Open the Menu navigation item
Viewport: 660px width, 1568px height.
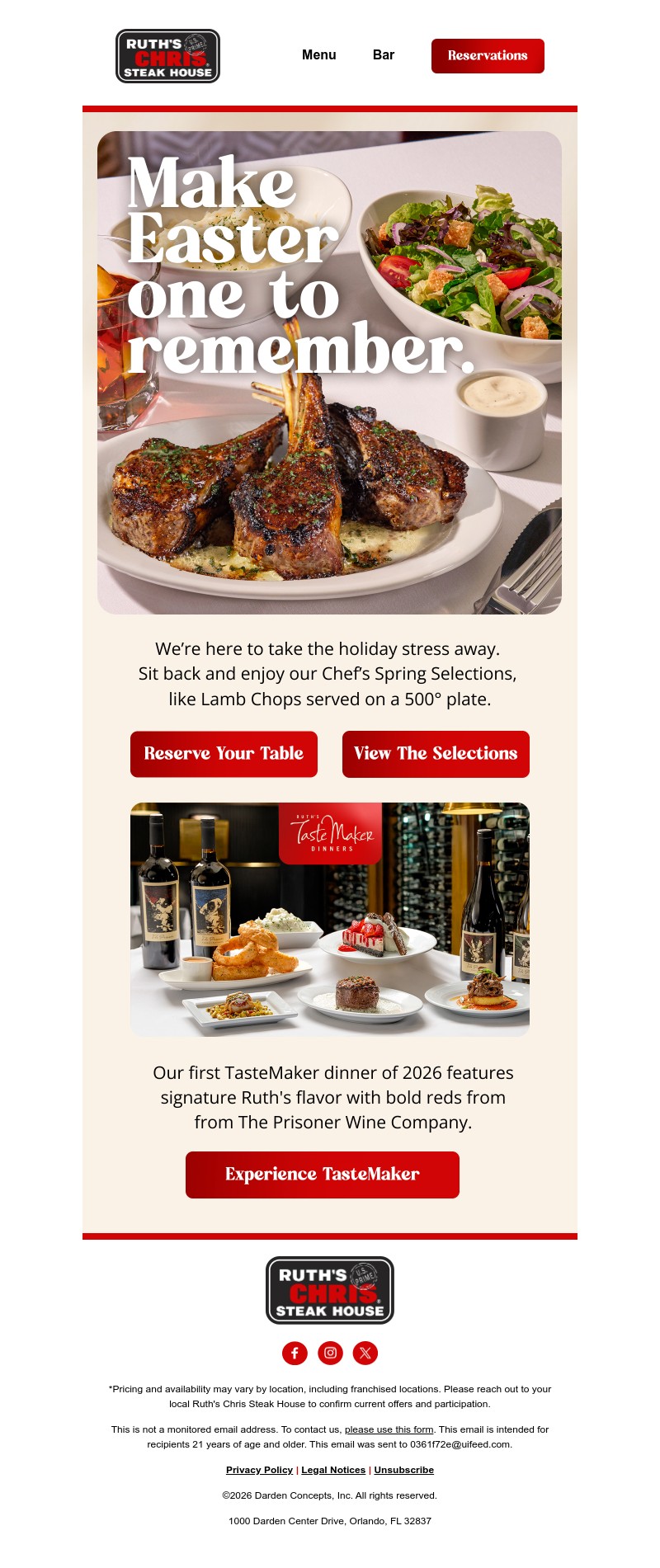(318, 55)
